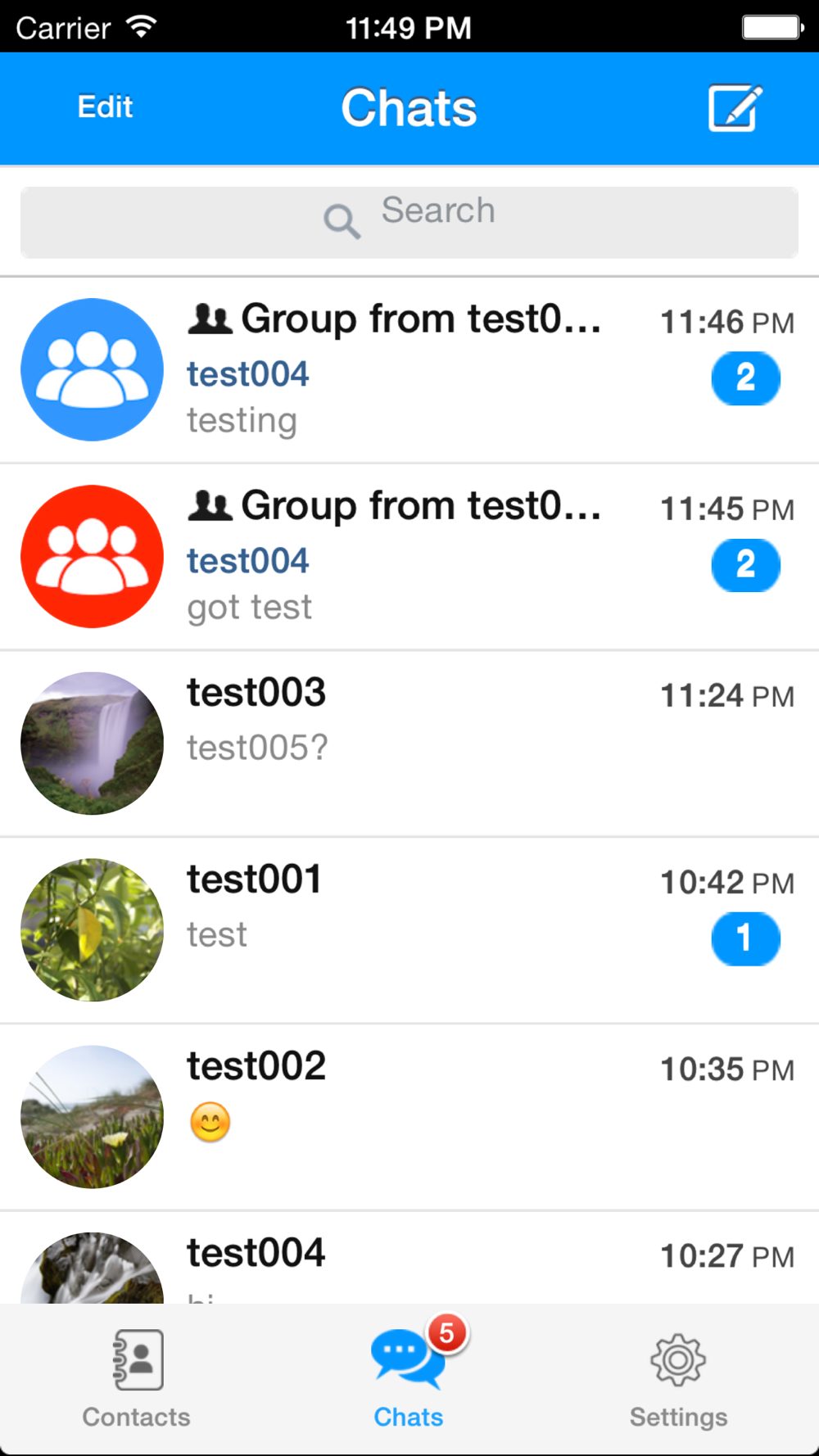Open the chat with test002

(409, 1118)
